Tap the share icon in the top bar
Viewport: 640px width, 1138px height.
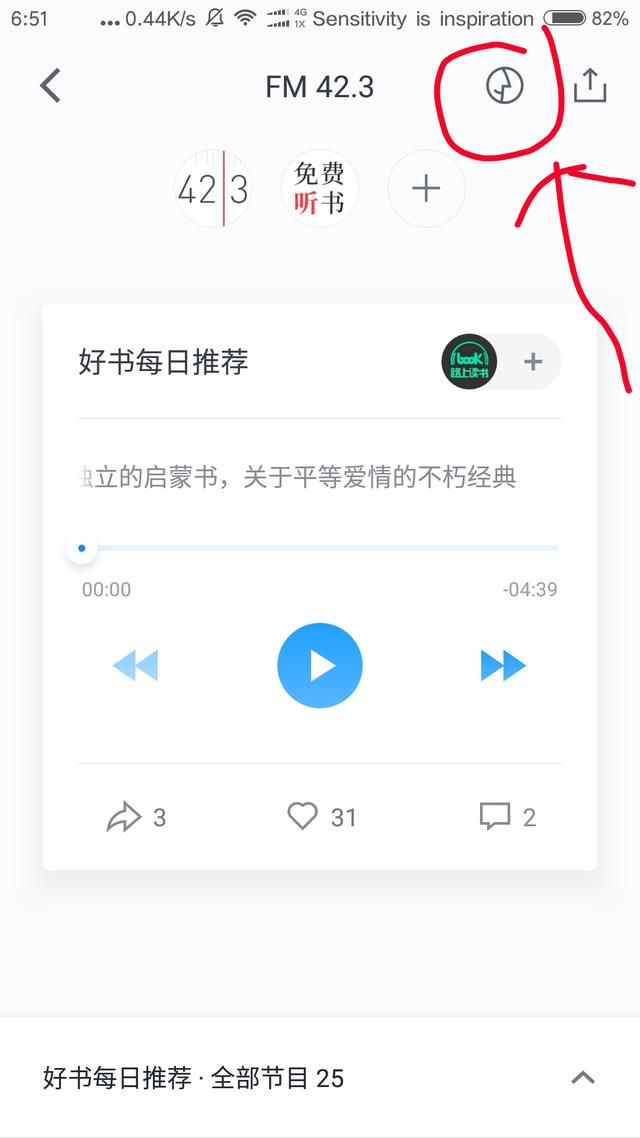[x=589, y=86]
